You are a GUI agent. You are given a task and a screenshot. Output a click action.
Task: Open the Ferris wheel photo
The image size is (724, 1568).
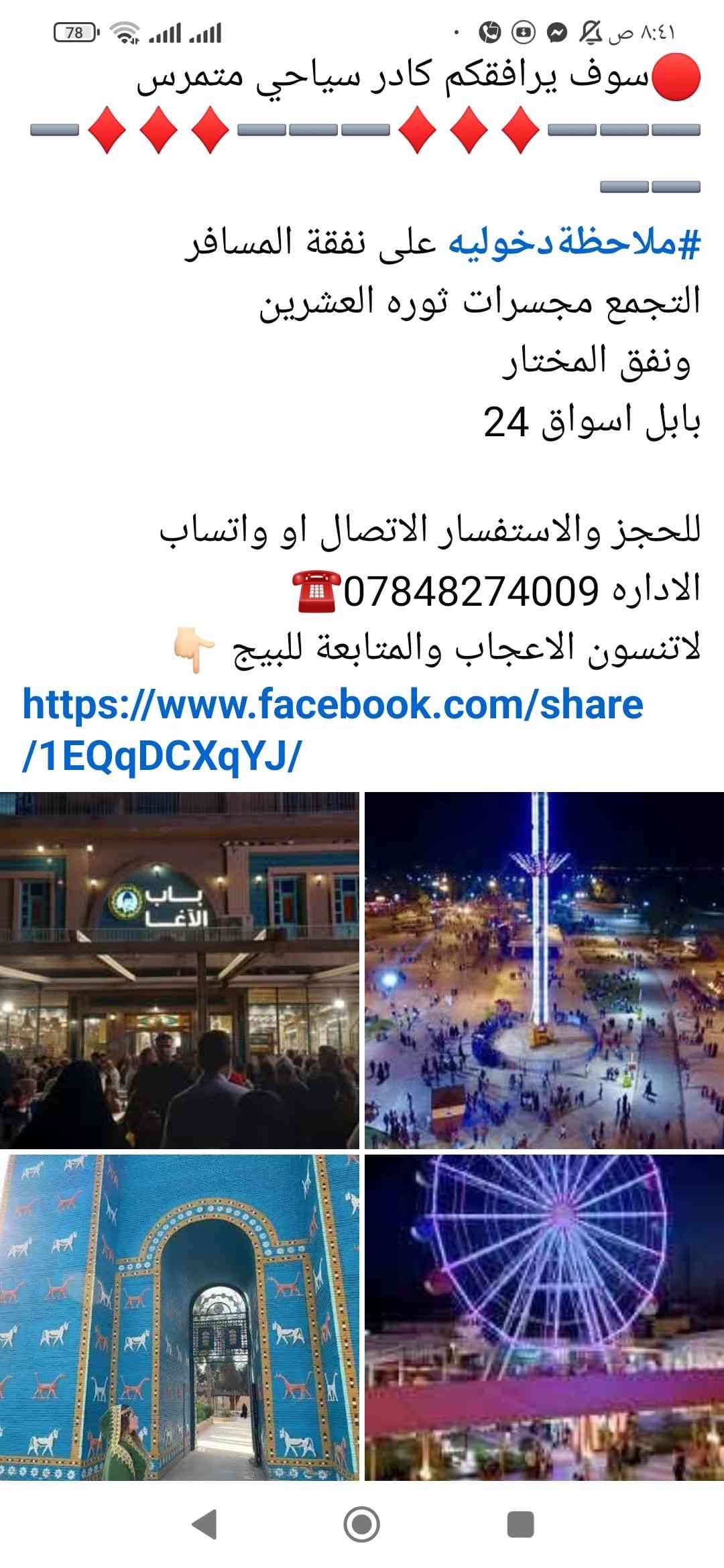click(x=544, y=1317)
